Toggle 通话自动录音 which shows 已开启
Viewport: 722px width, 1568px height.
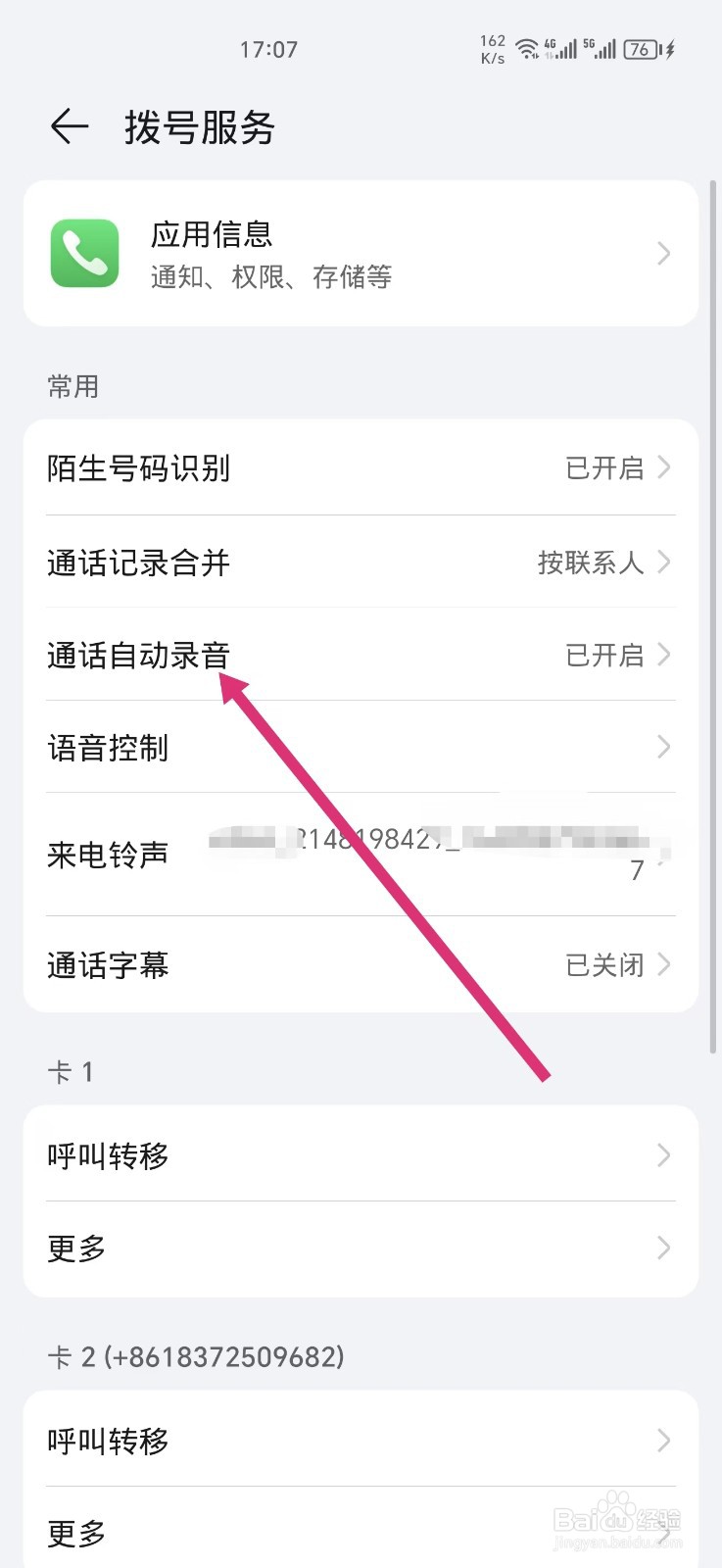(x=361, y=655)
